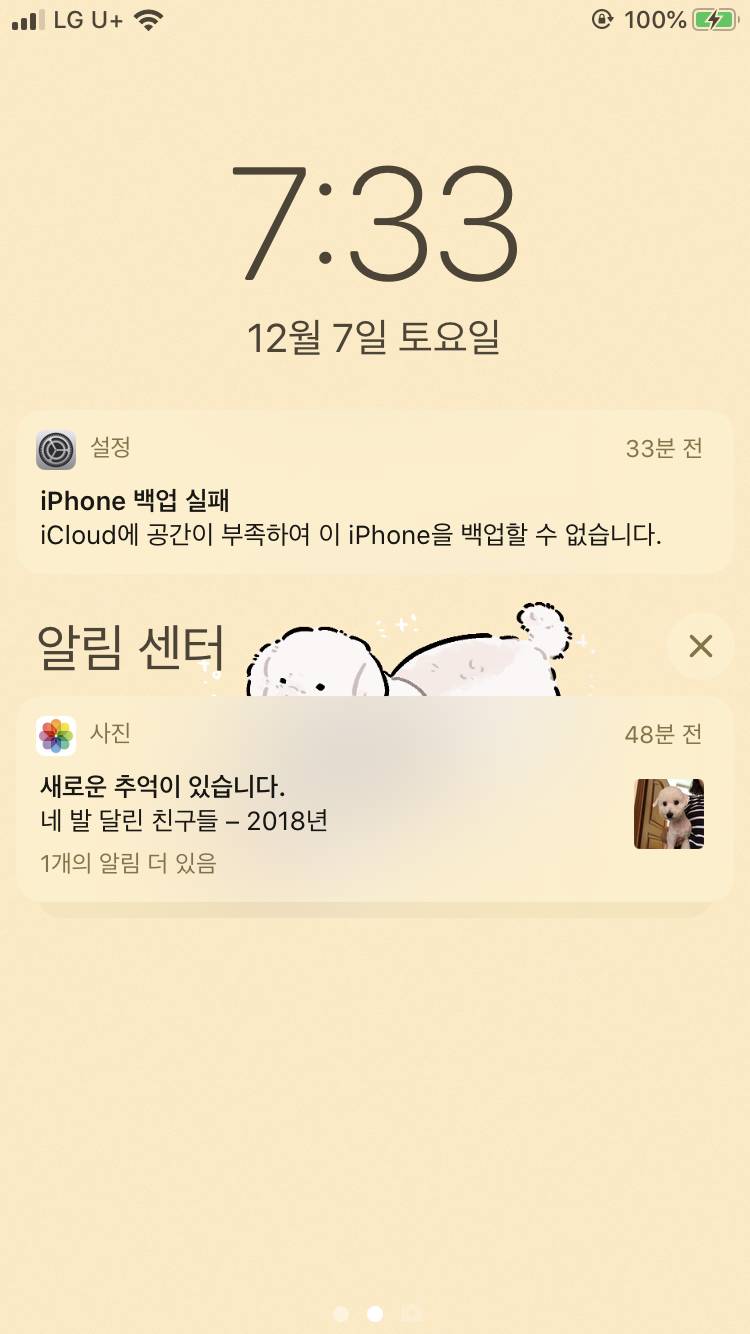Tap the Settings app icon on backup notification
Screen dimensions: 750x1334
pyautogui.click(x=57, y=450)
